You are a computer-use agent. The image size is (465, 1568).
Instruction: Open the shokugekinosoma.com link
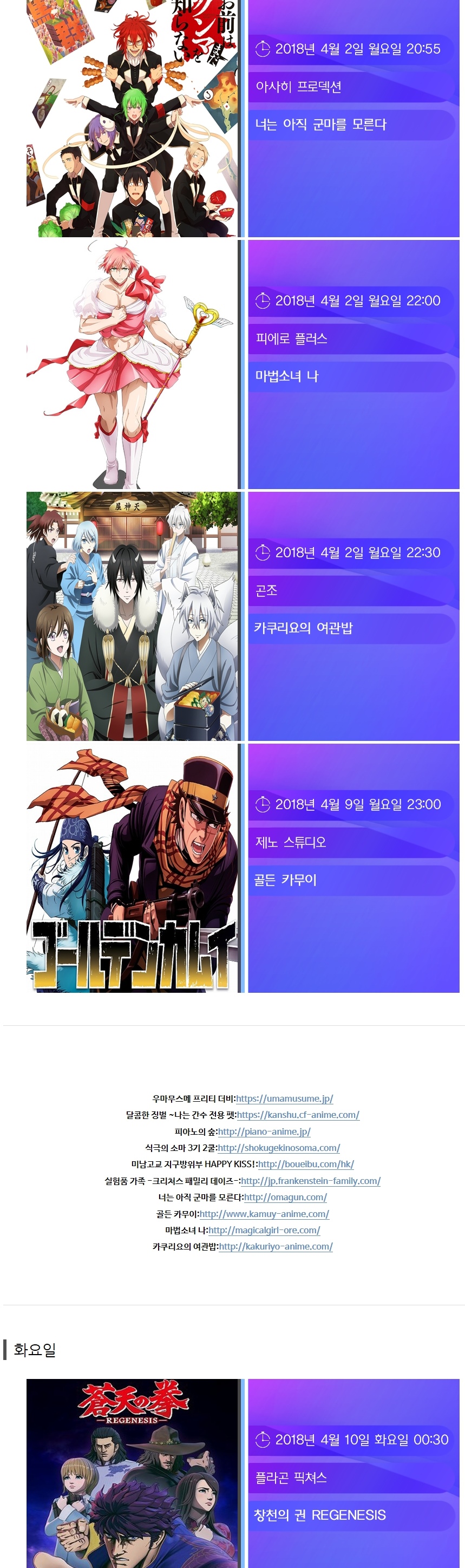pos(279,1147)
